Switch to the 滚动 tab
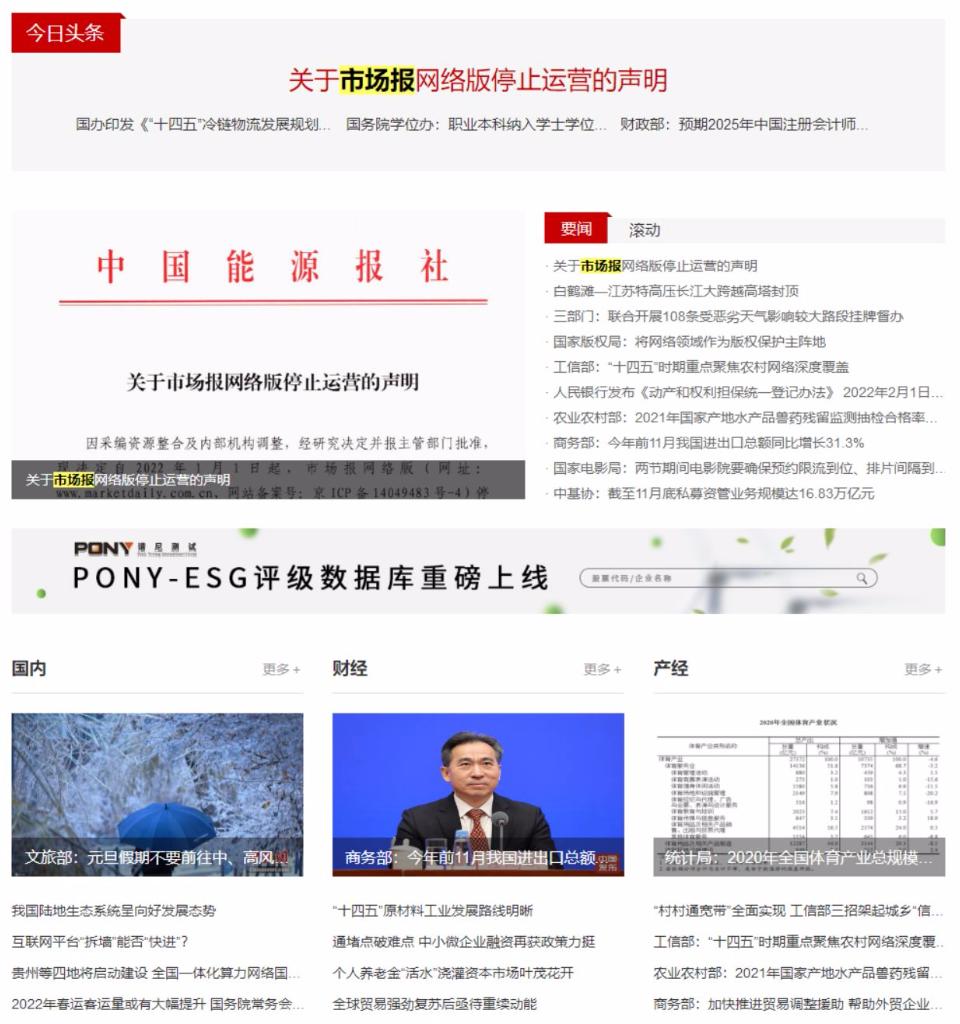Viewport: 960px width, 1024px height. click(x=644, y=230)
